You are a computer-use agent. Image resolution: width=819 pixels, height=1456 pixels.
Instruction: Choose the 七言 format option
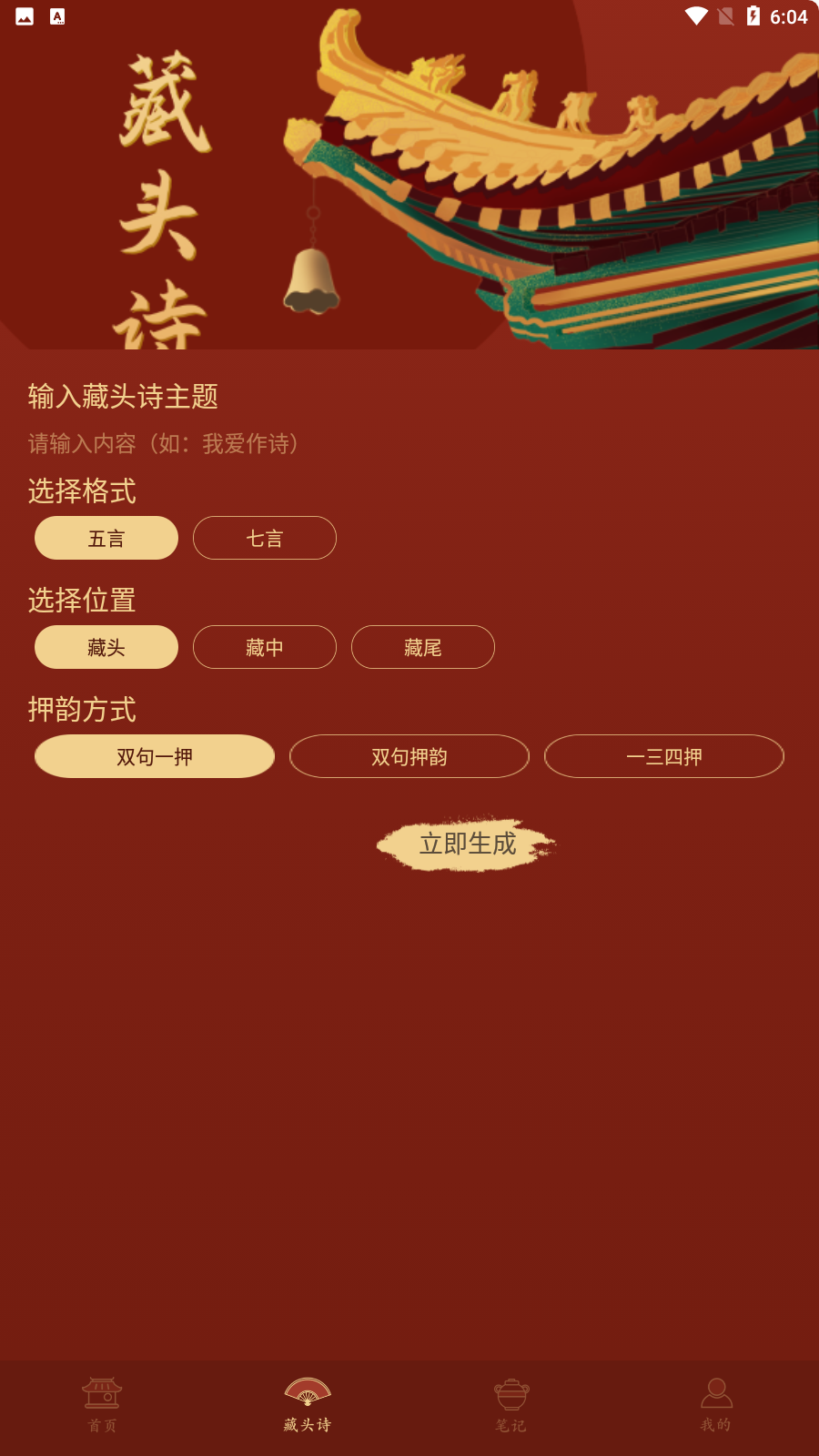tap(265, 538)
